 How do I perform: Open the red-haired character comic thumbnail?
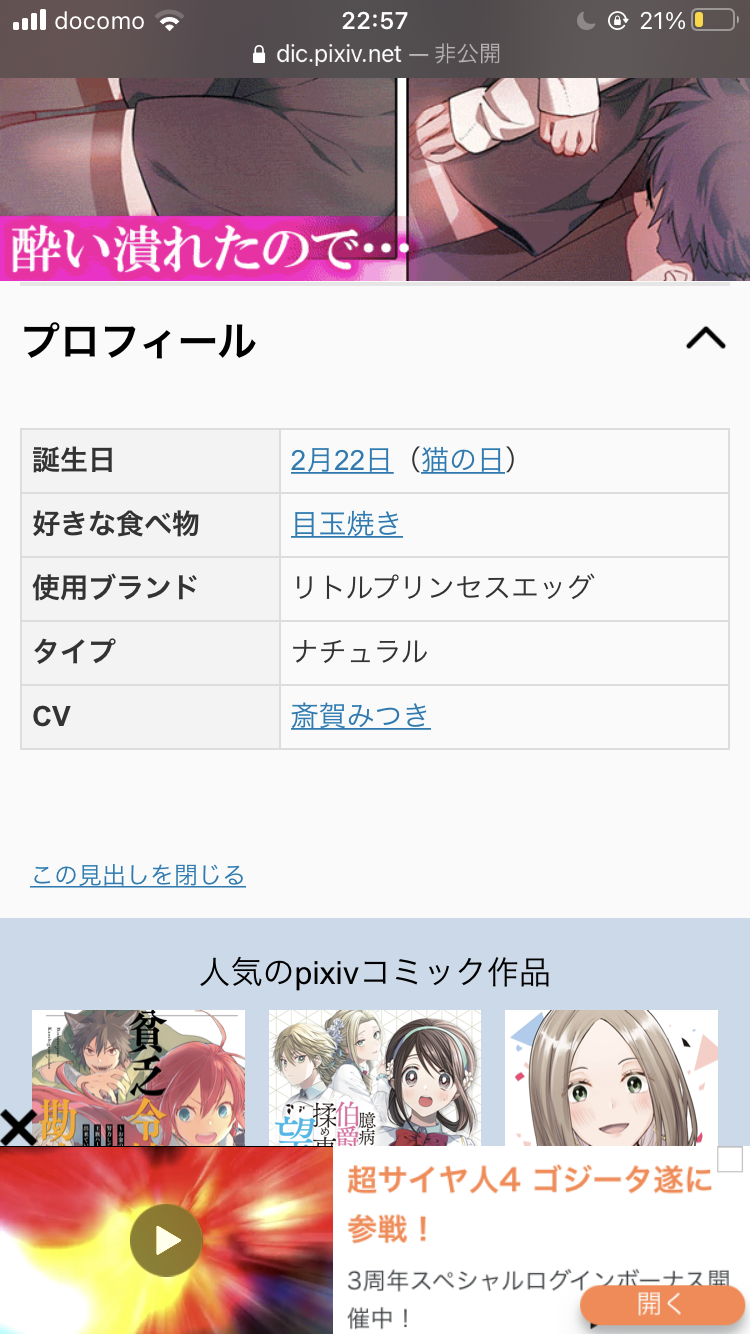click(x=138, y=1078)
